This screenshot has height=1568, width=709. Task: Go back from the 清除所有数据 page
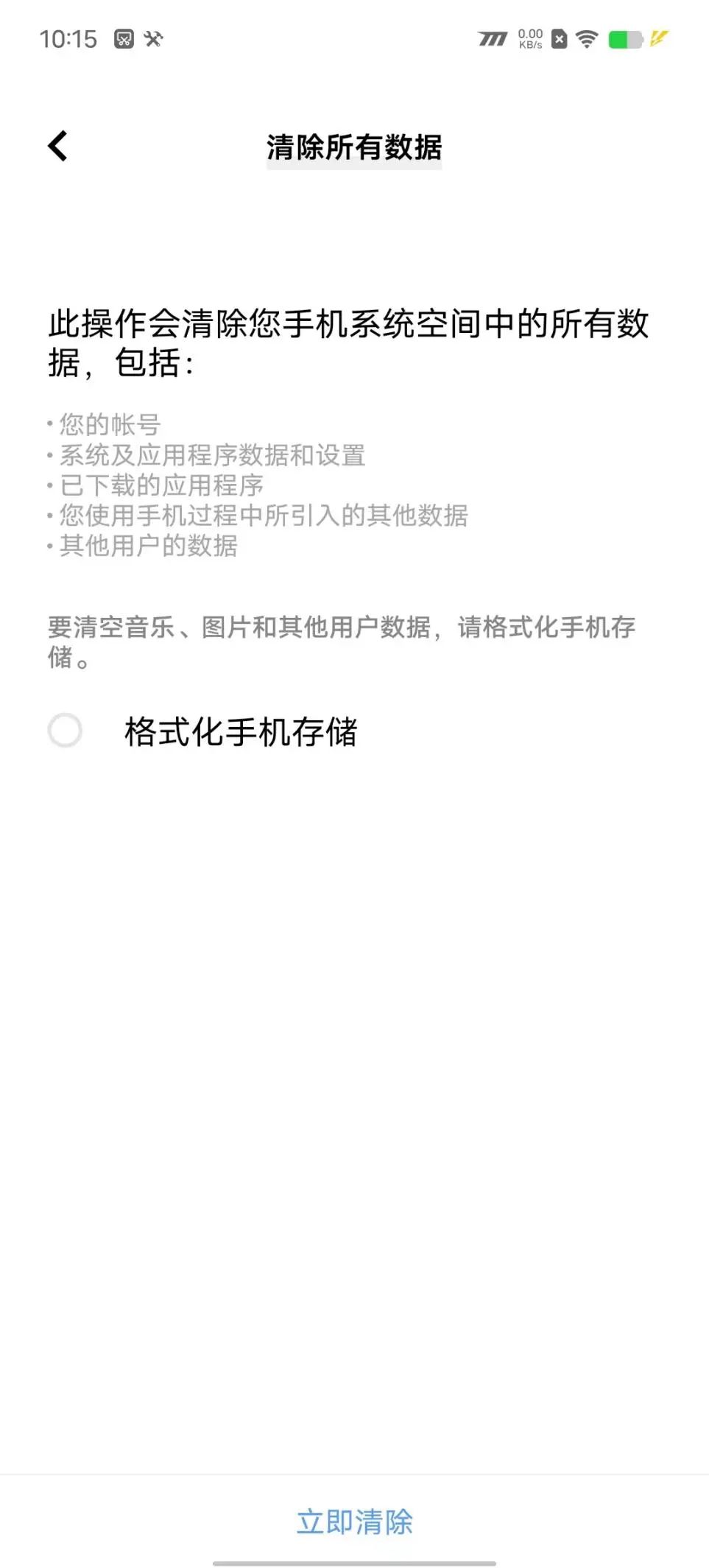click(57, 146)
